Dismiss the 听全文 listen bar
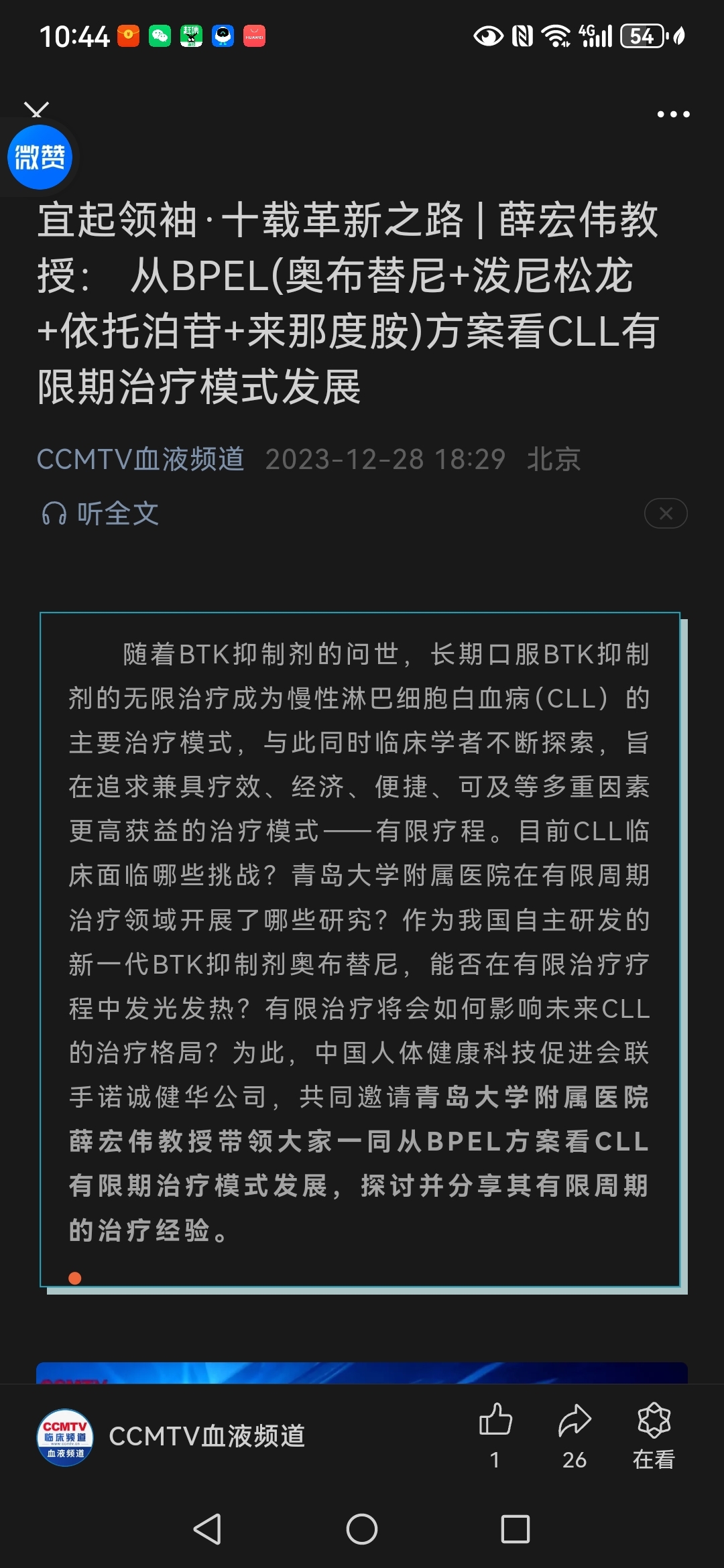724x1568 pixels. pos(666,514)
